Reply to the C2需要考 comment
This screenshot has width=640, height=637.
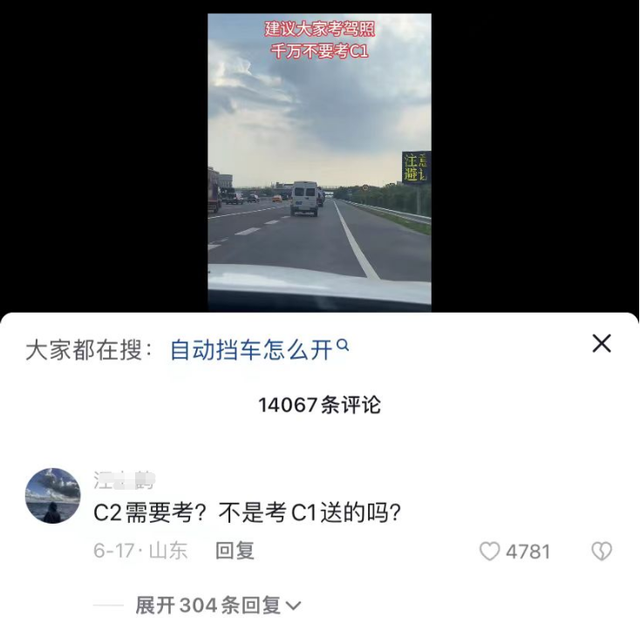(x=235, y=551)
